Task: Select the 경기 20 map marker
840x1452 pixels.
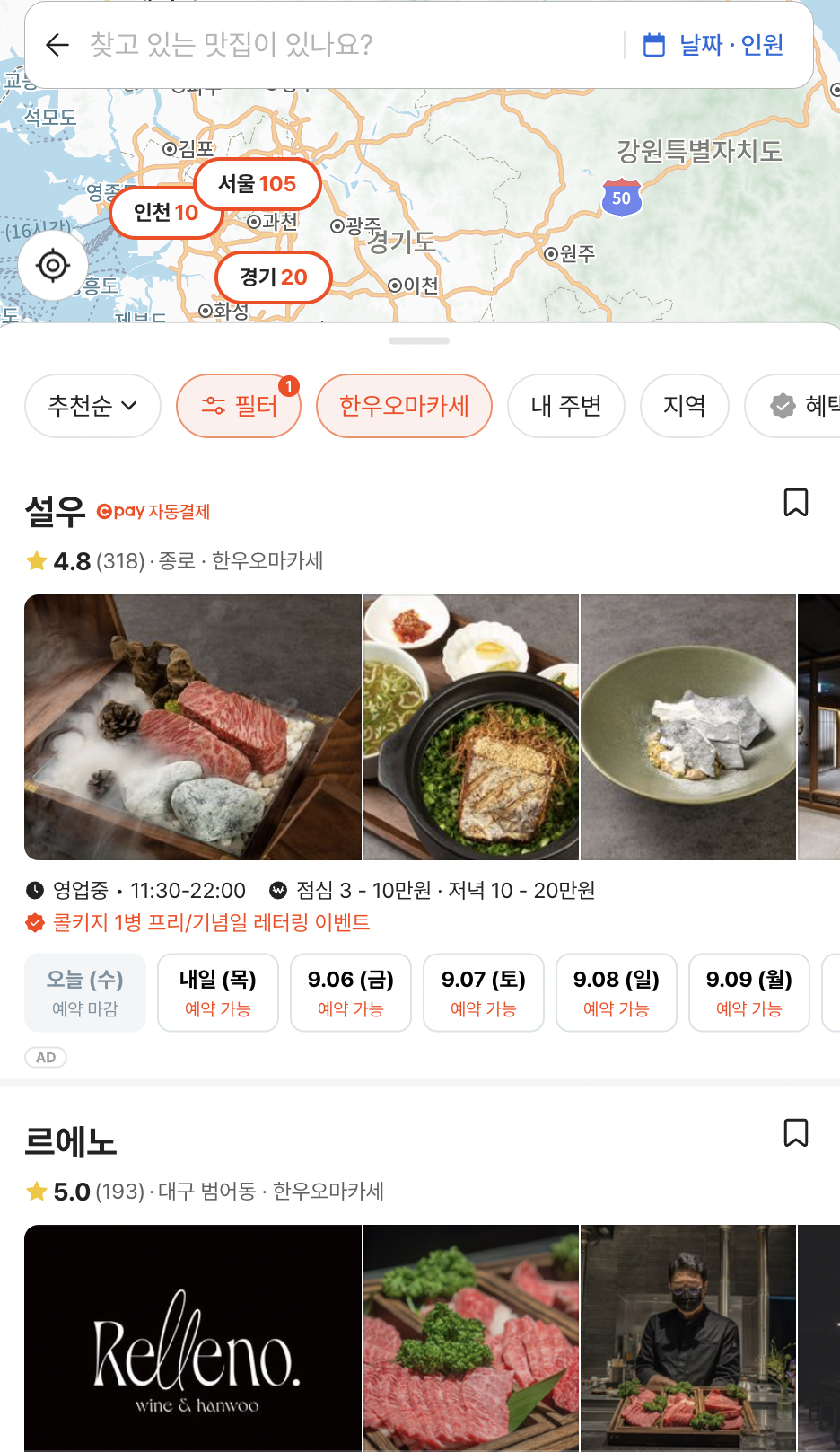Action: click(x=274, y=277)
